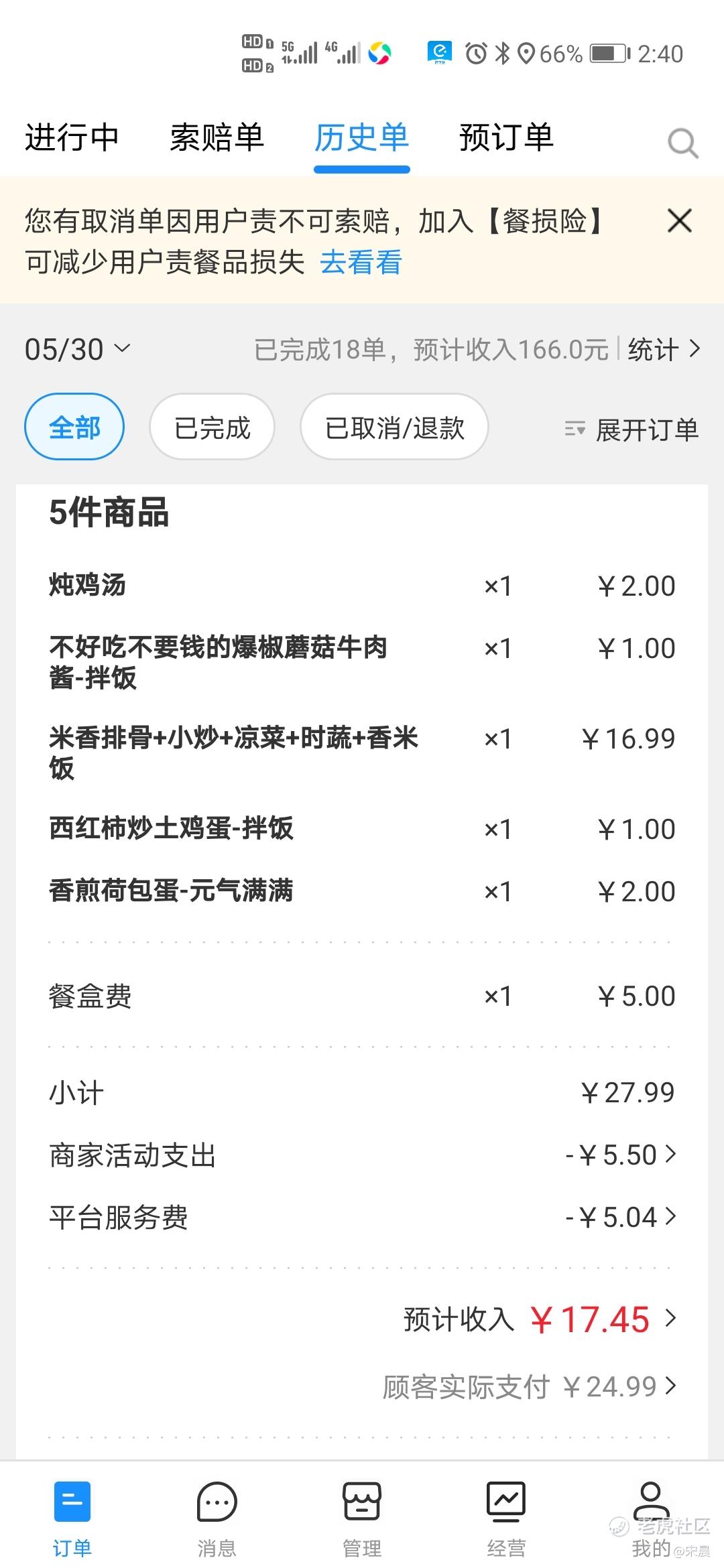Filter orders by 已完成

coord(212,427)
